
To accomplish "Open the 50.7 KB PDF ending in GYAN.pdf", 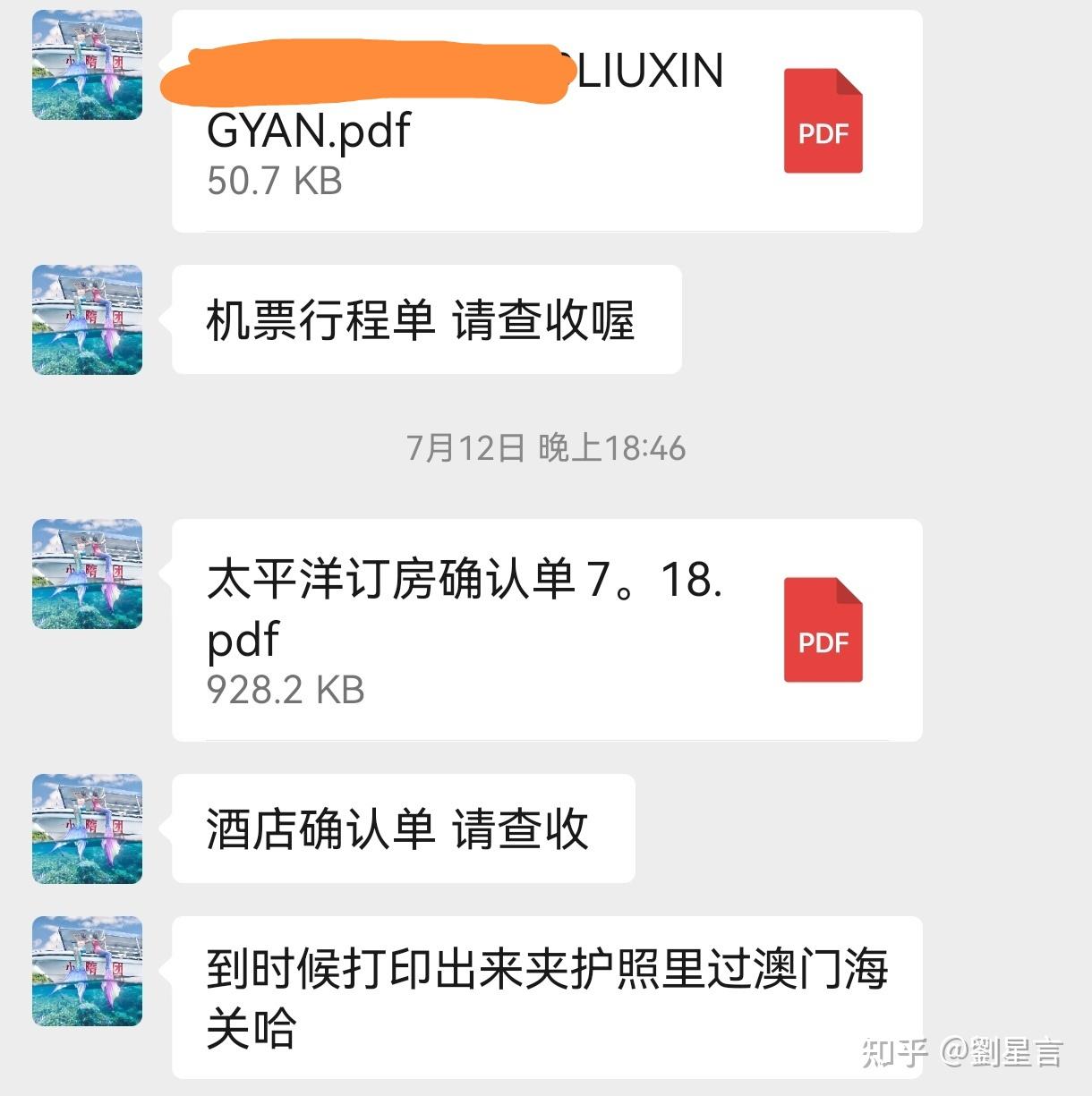I will [546, 122].
